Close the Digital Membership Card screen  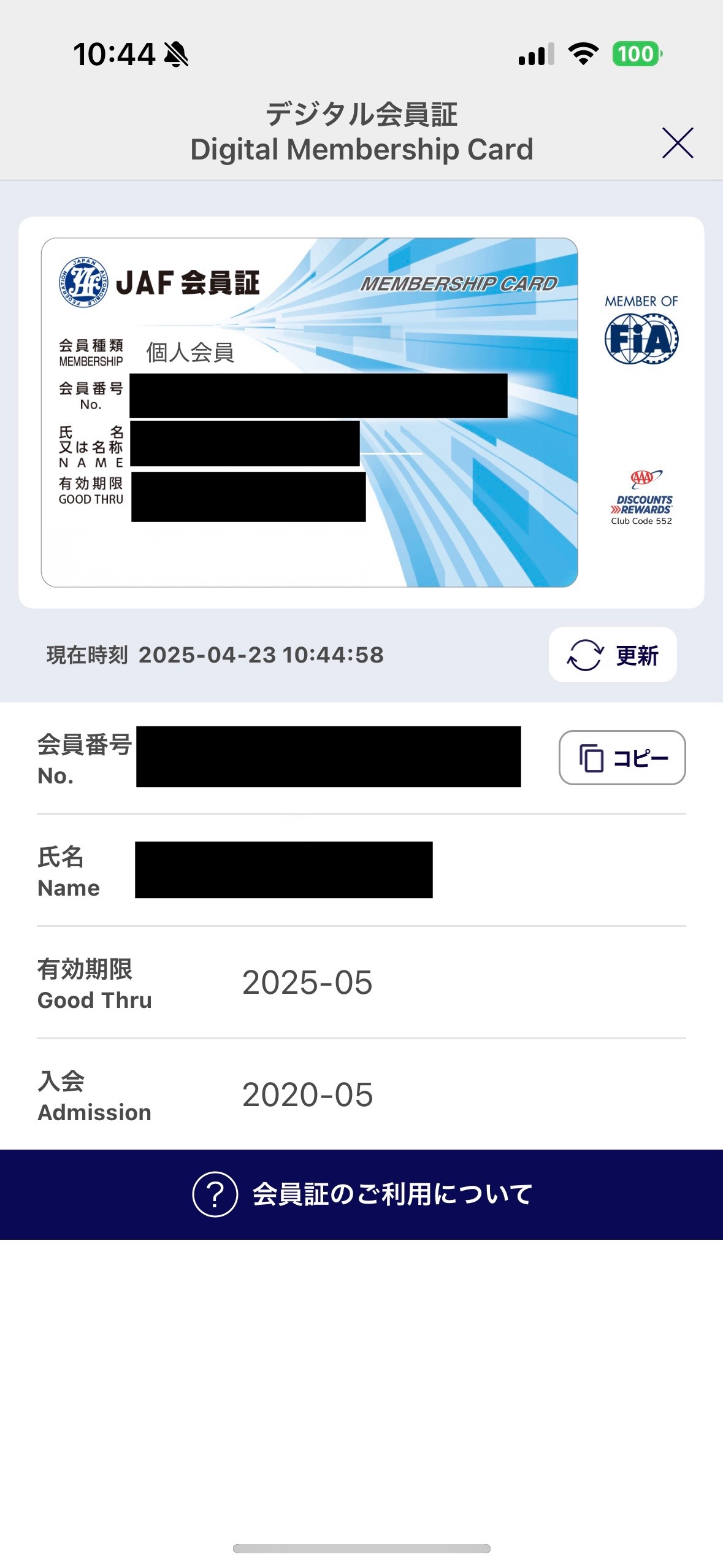pyautogui.click(x=677, y=143)
